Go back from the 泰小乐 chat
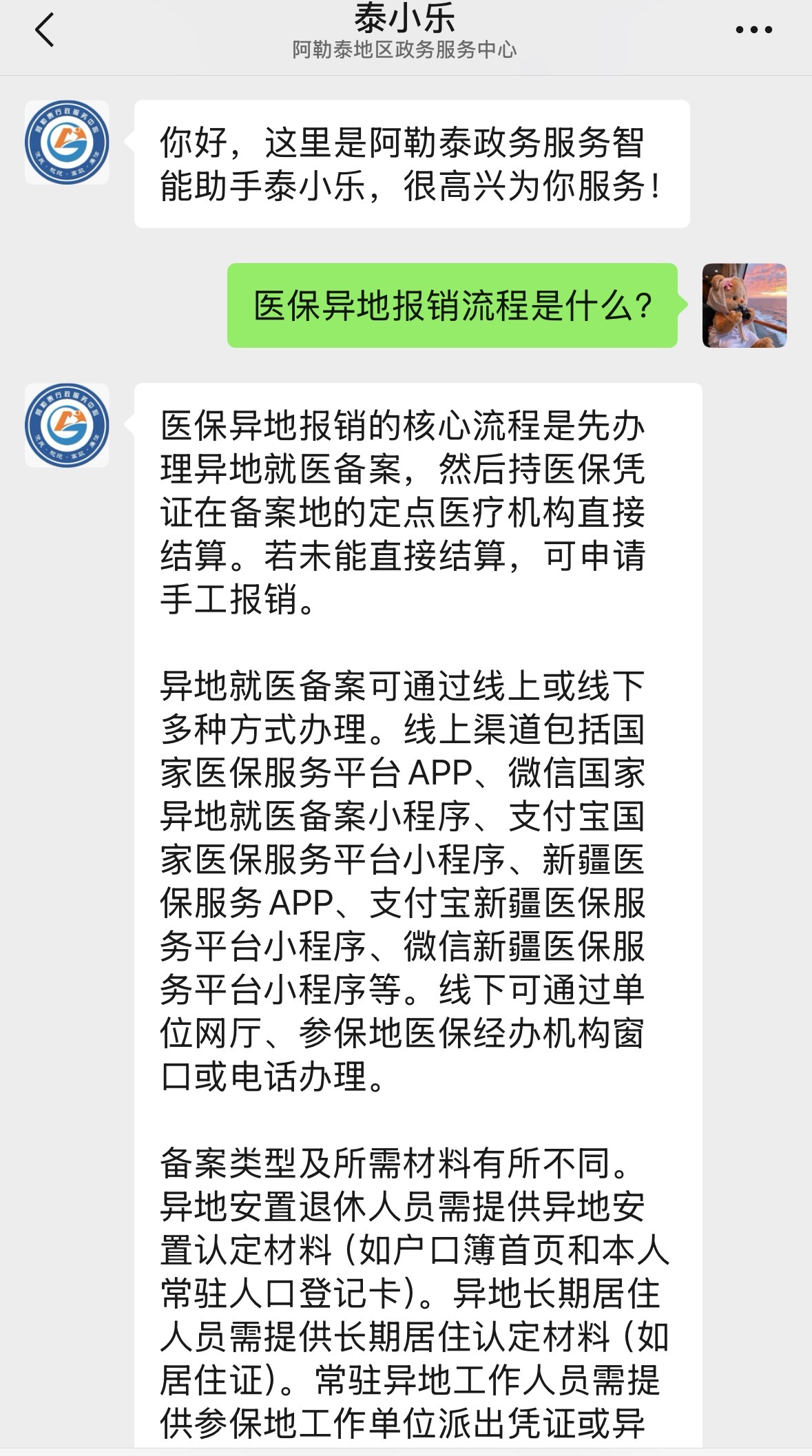812x1456 pixels. pyautogui.click(x=45, y=31)
